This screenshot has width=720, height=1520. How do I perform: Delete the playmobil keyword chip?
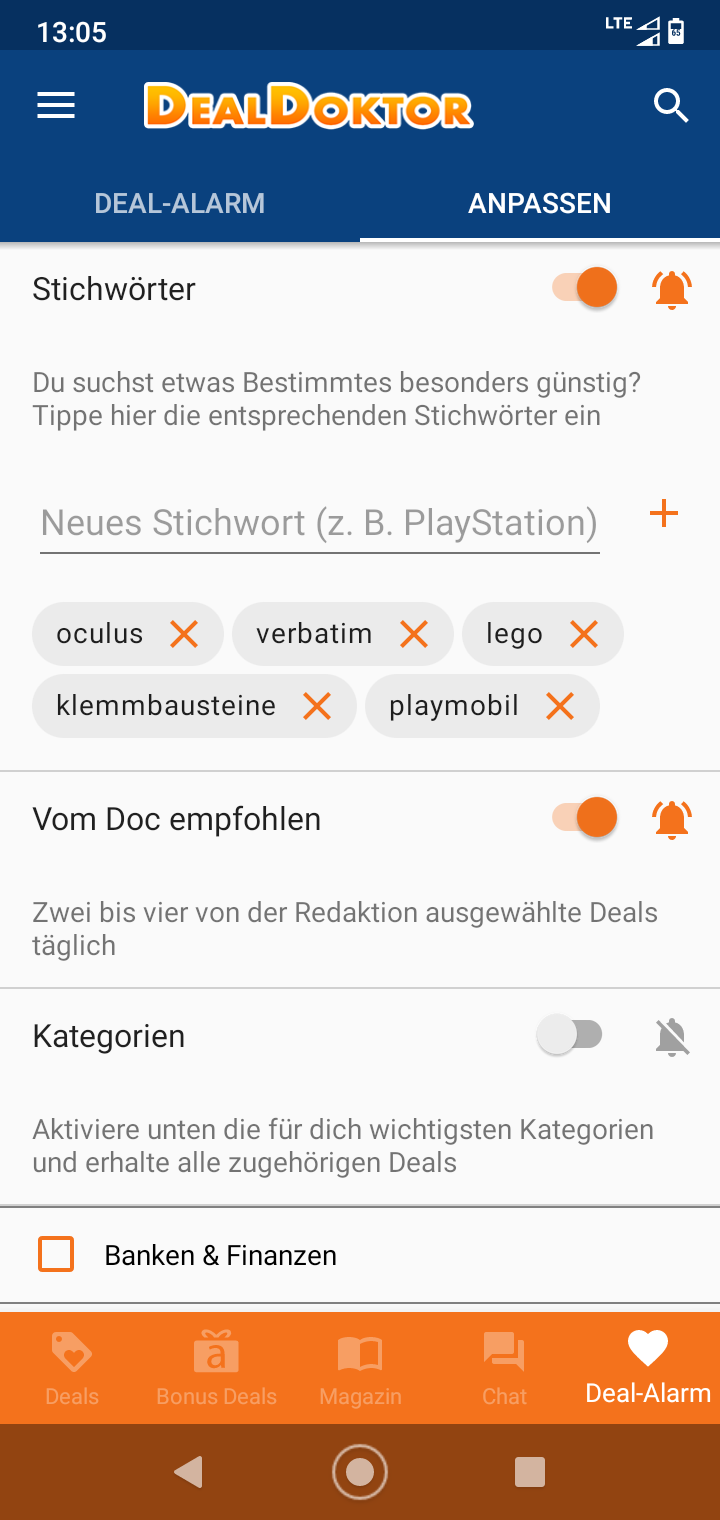click(560, 707)
